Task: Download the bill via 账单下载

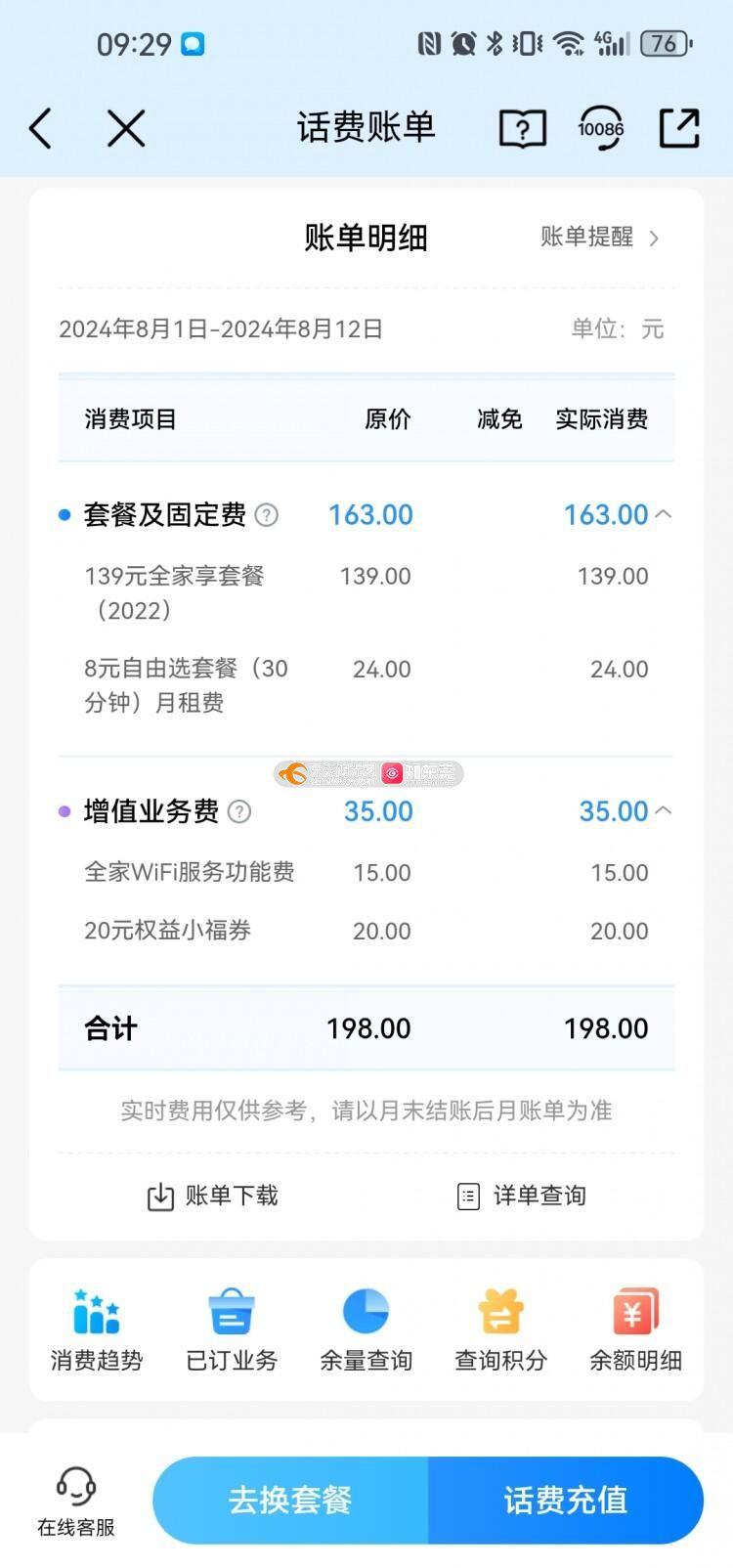Action: [x=212, y=1196]
